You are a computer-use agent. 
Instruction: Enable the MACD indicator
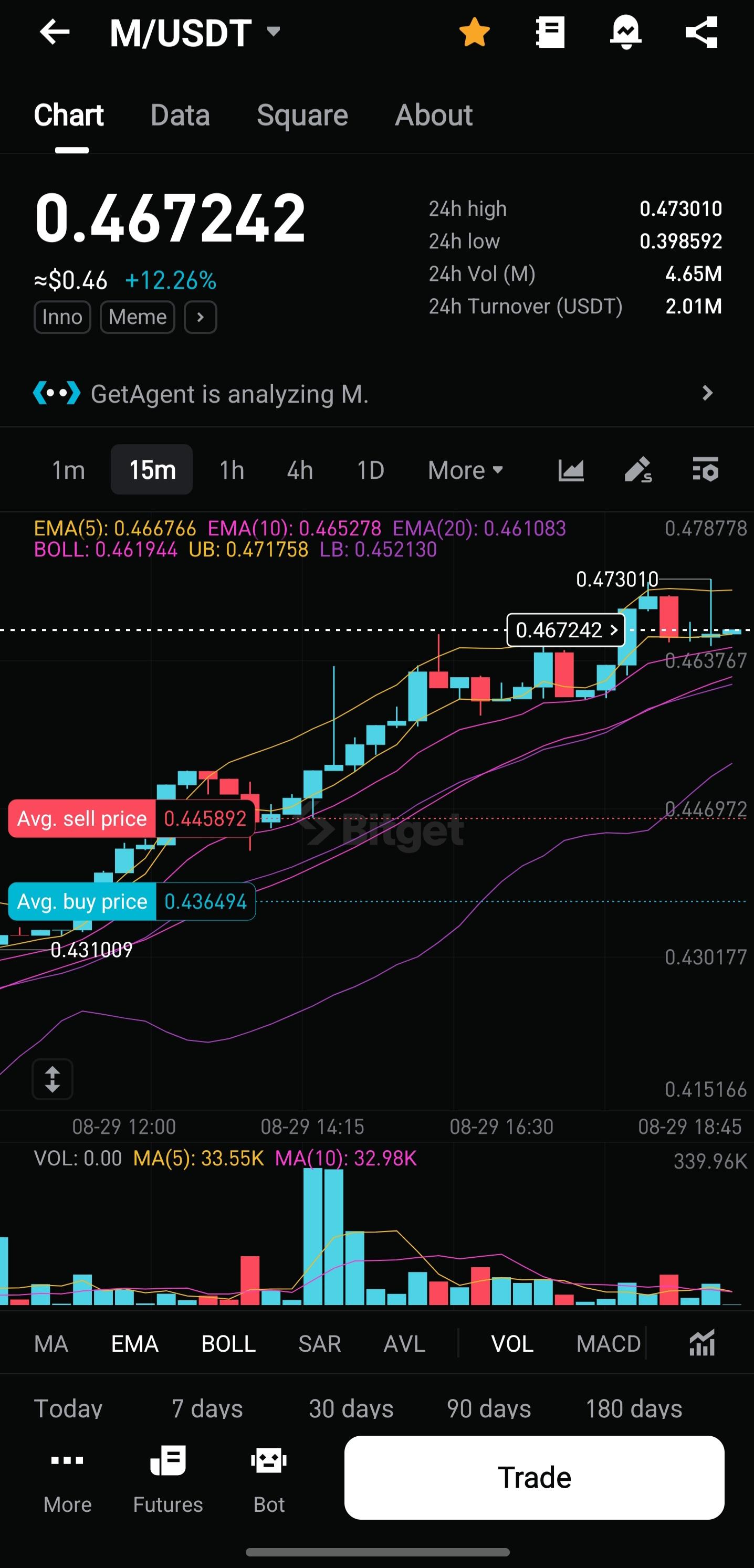pyautogui.click(x=609, y=1343)
